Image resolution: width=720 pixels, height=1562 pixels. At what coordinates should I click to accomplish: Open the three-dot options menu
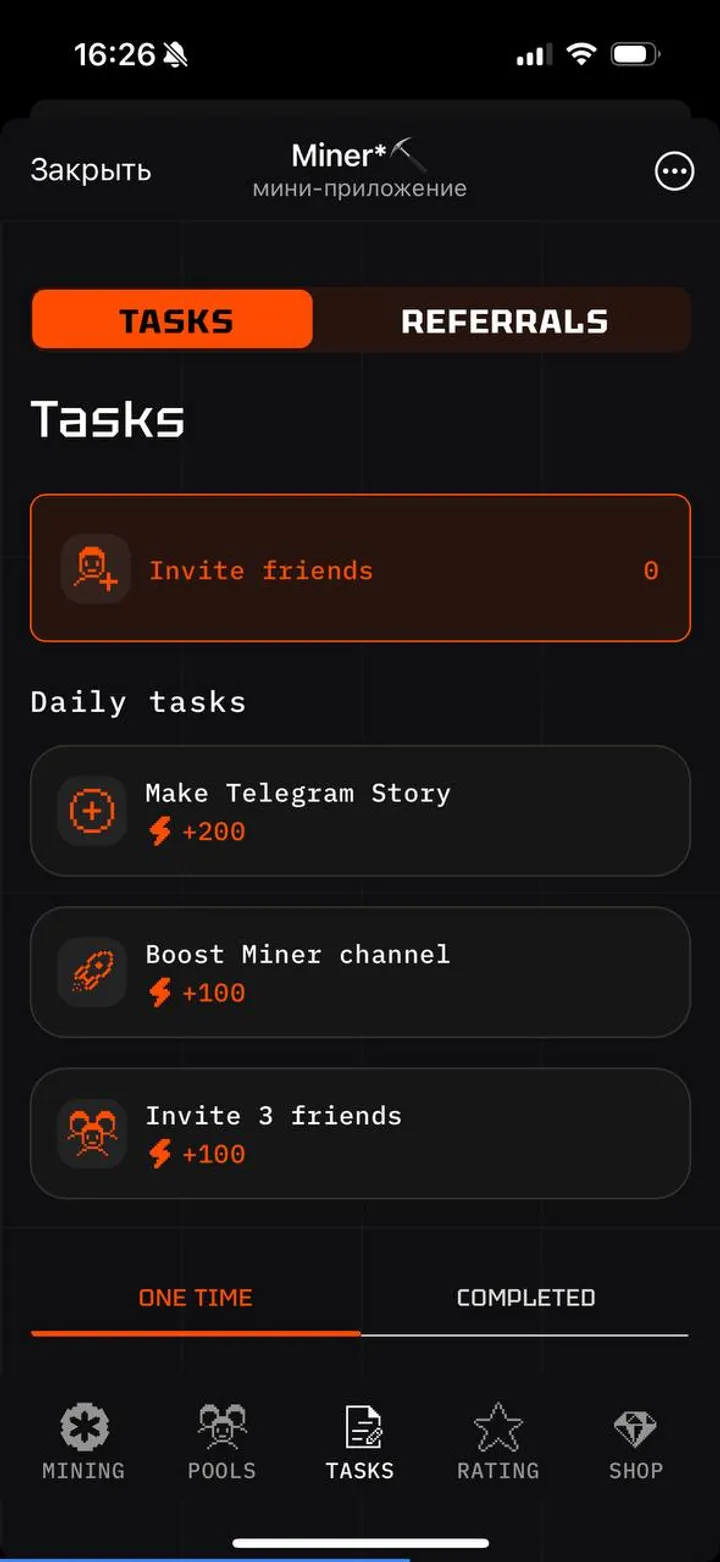click(674, 171)
